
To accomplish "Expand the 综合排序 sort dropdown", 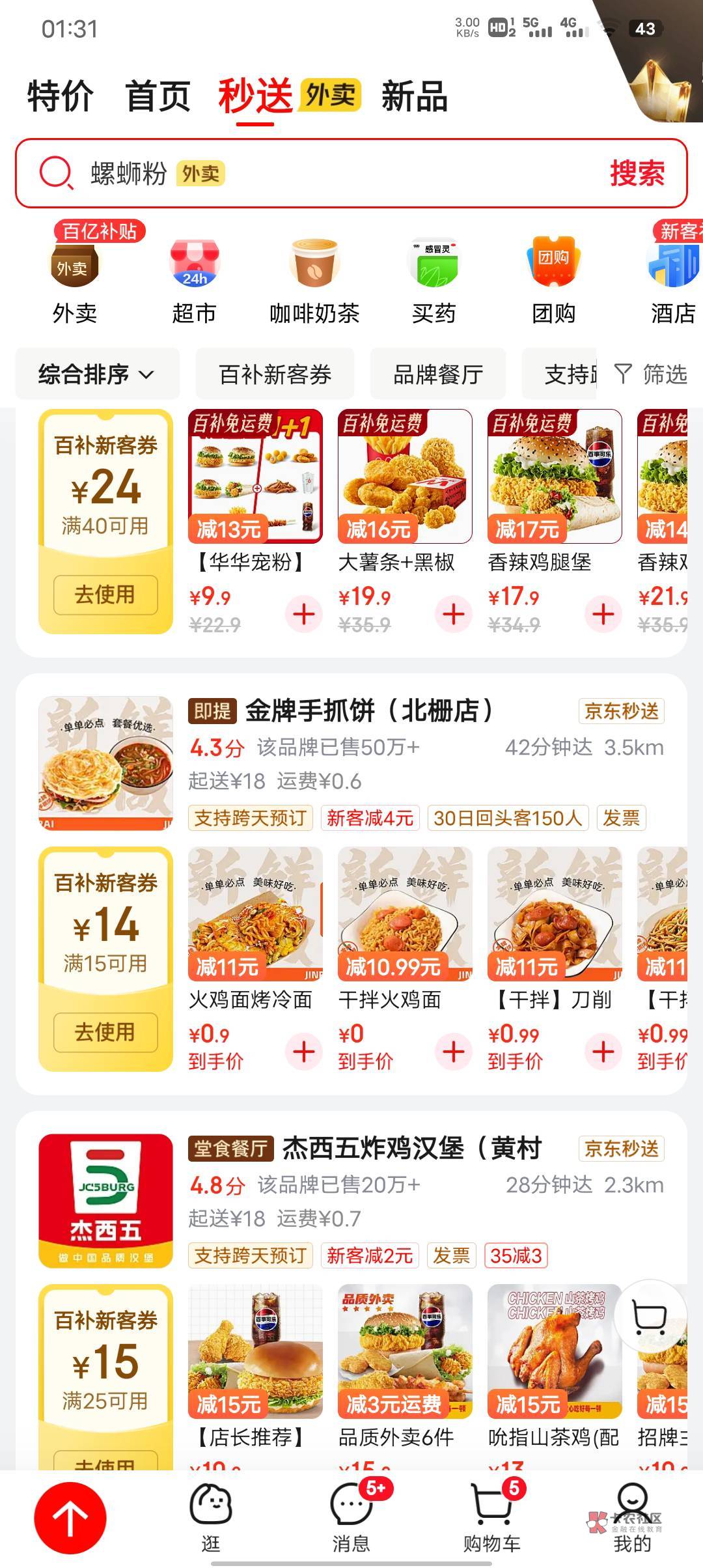I will pyautogui.click(x=96, y=374).
